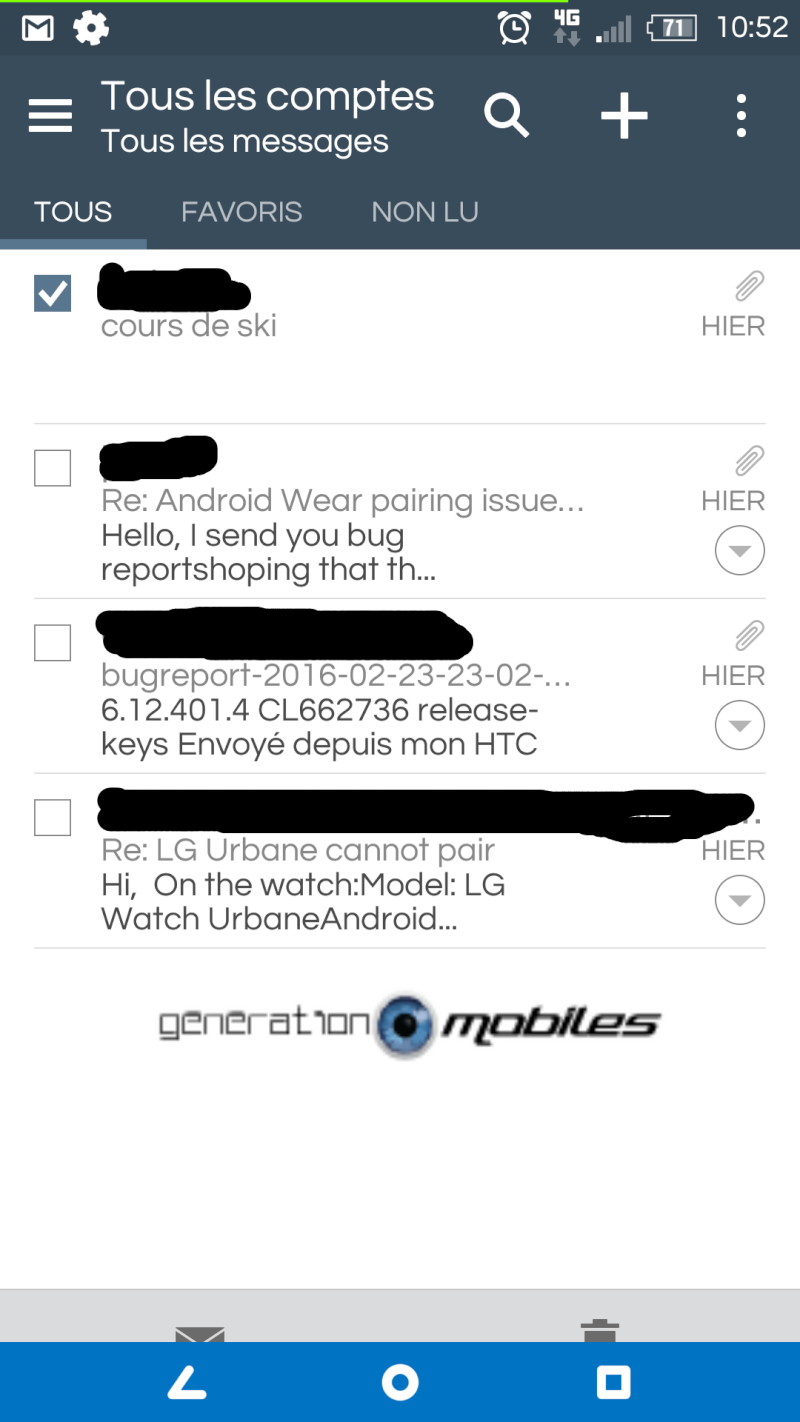Open the 'cours de ski' email
800x1422 pixels.
click(400, 337)
